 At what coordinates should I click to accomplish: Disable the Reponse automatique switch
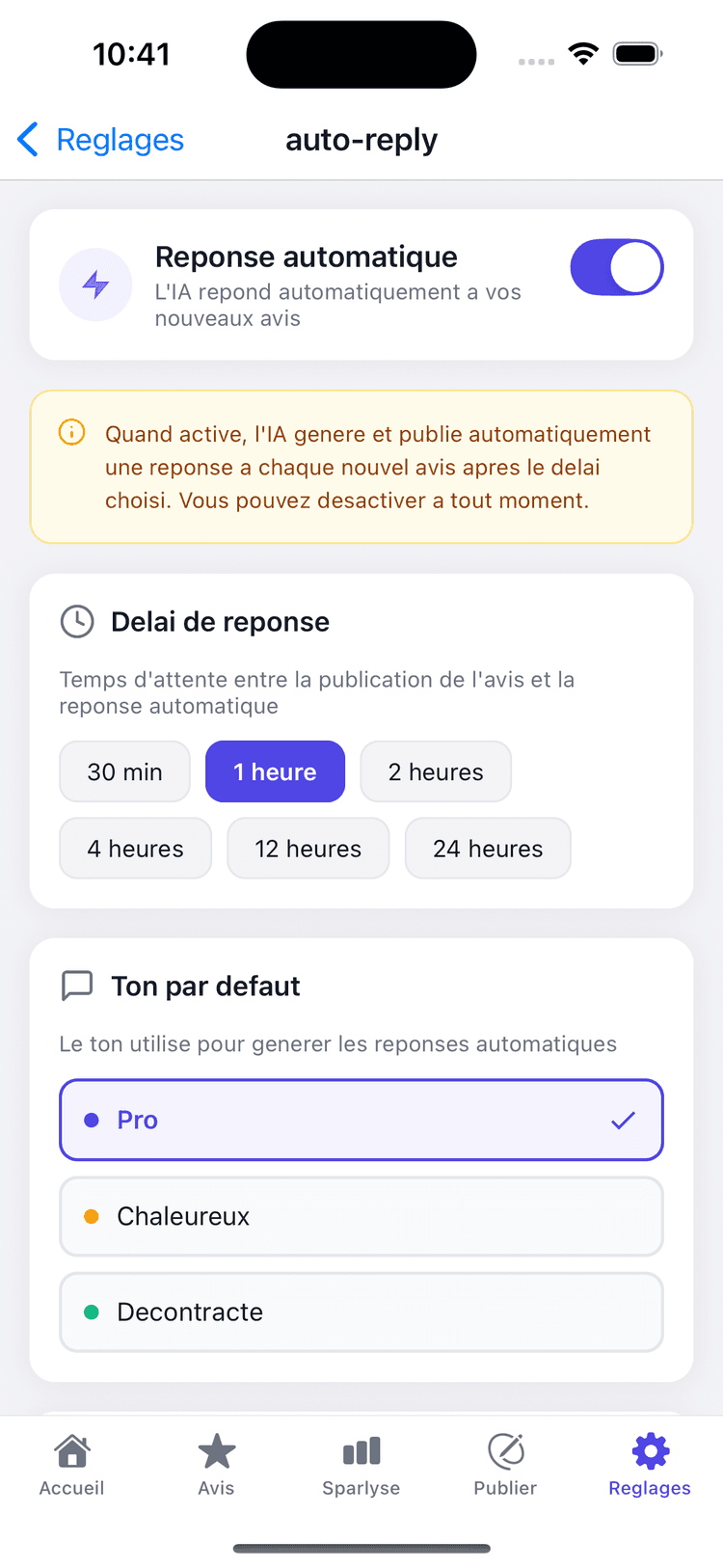[617, 267]
